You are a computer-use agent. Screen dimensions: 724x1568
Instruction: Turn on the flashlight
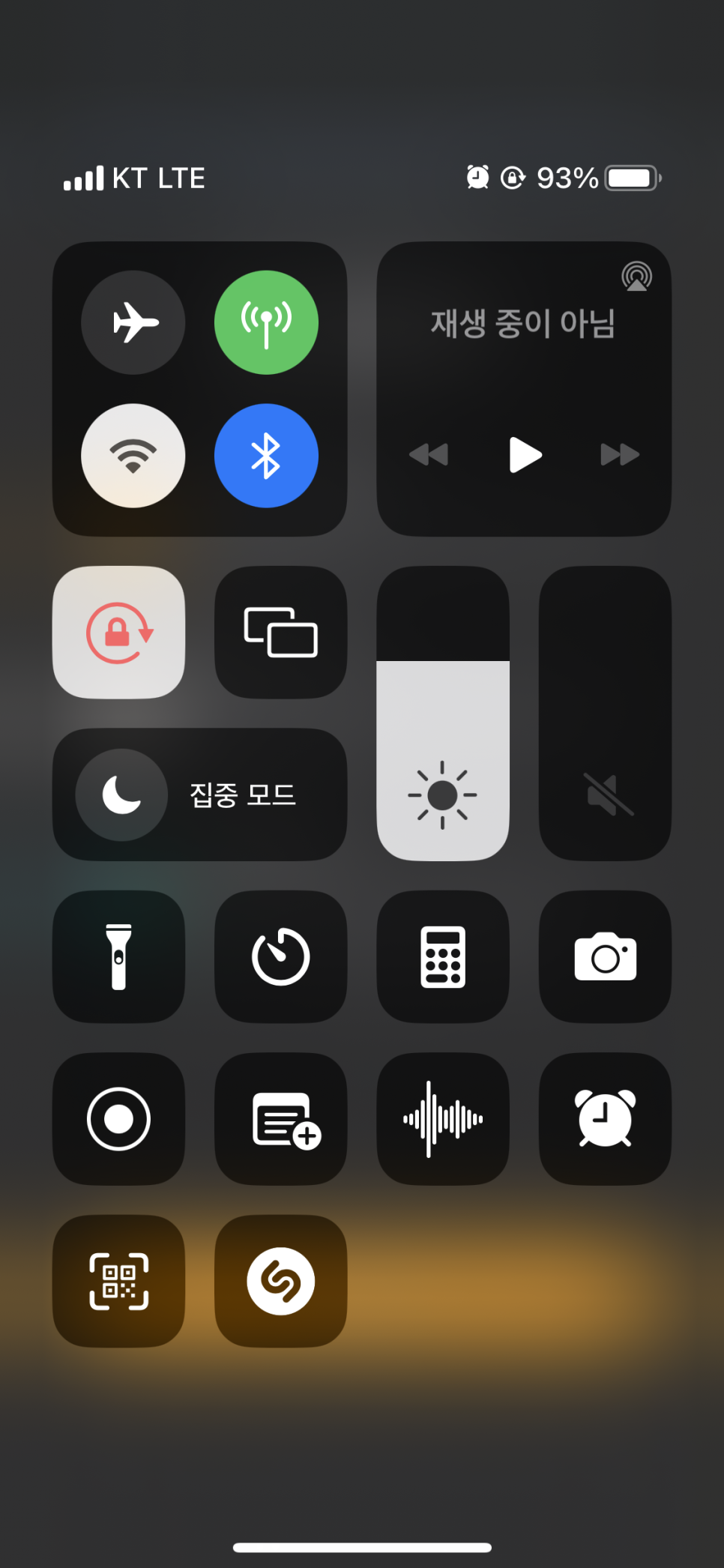tap(118, 956)
